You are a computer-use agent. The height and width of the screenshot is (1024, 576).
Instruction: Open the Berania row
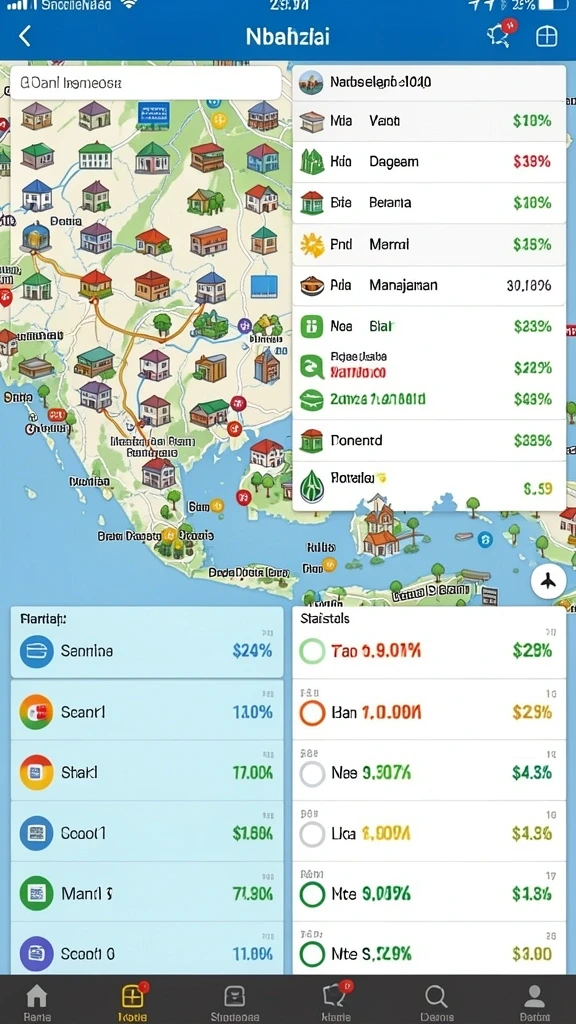point(429,203)
